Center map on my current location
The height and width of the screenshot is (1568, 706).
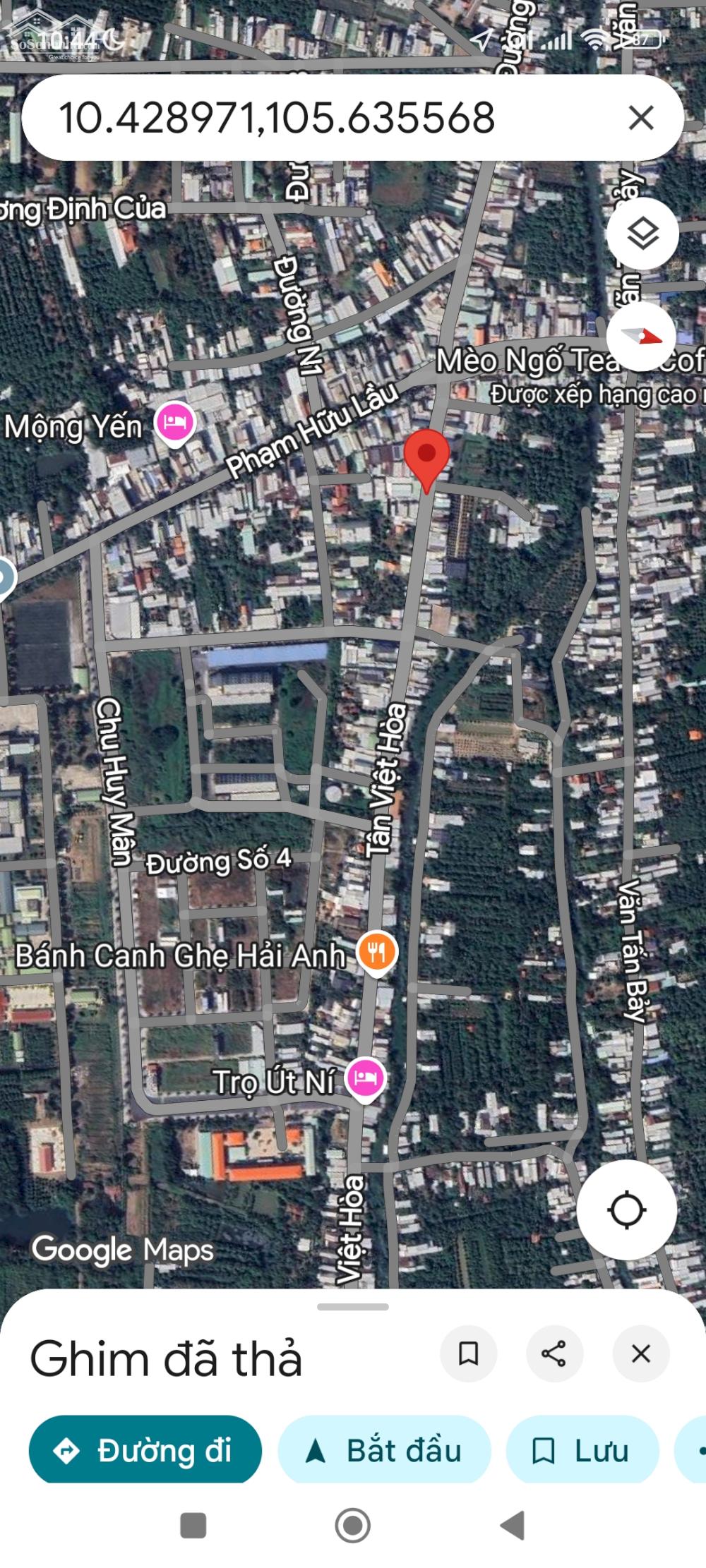tap(626, 1210)
